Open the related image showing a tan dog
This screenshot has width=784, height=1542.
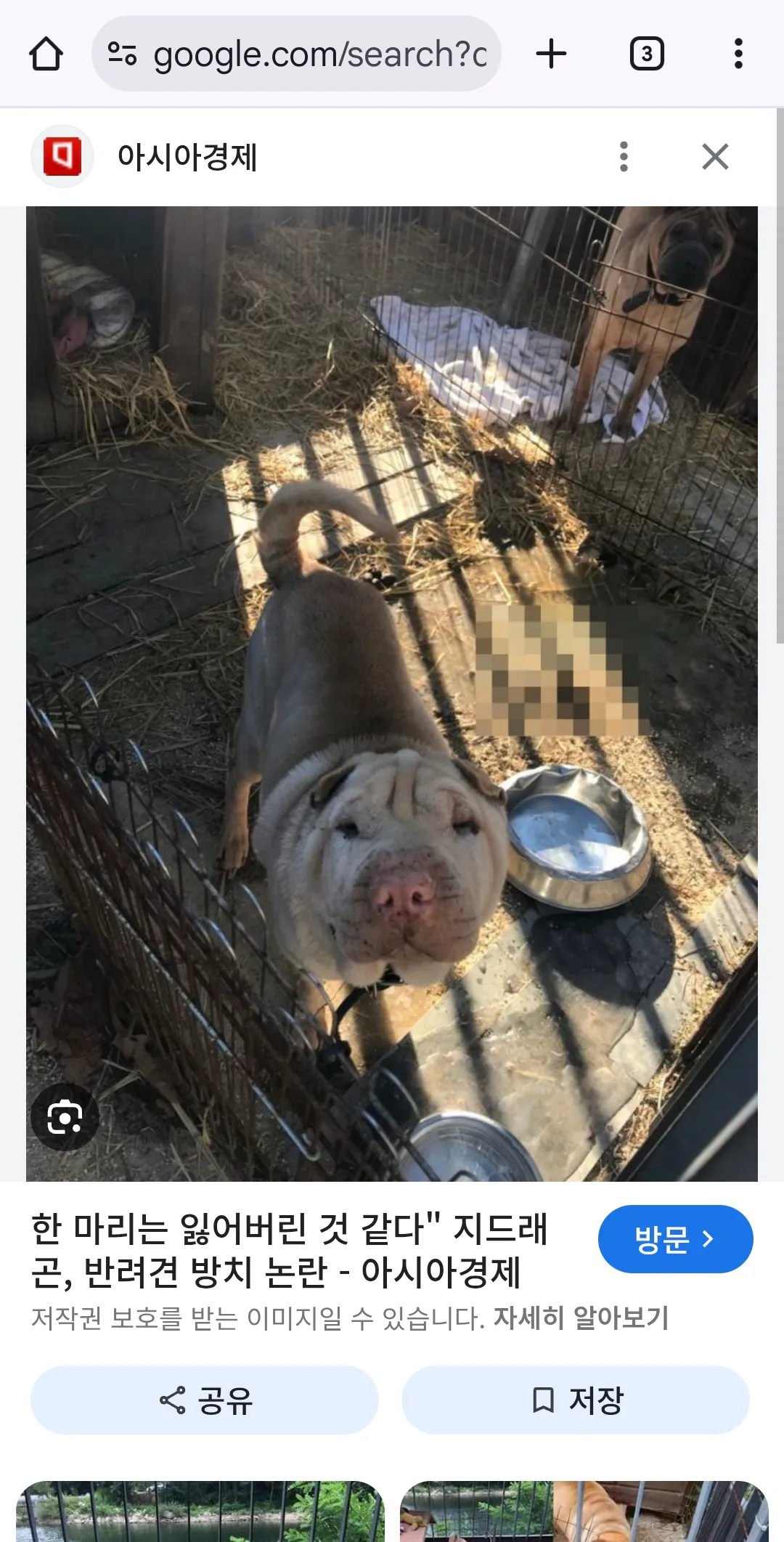(x=584, y=1511)
